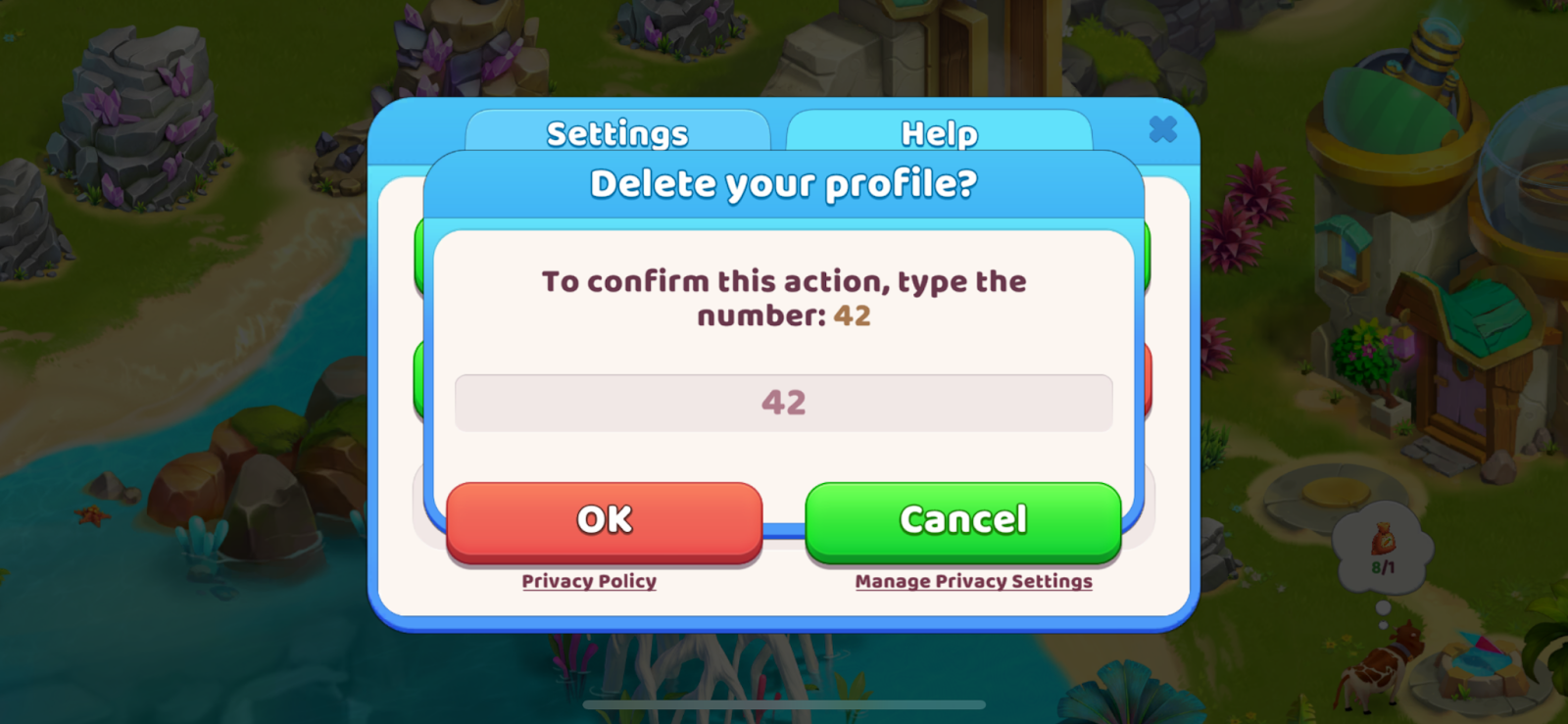Switch to the Settings tab
Image resolution: width=1568 pixels, height=724 pixels.
click(617, 132)
